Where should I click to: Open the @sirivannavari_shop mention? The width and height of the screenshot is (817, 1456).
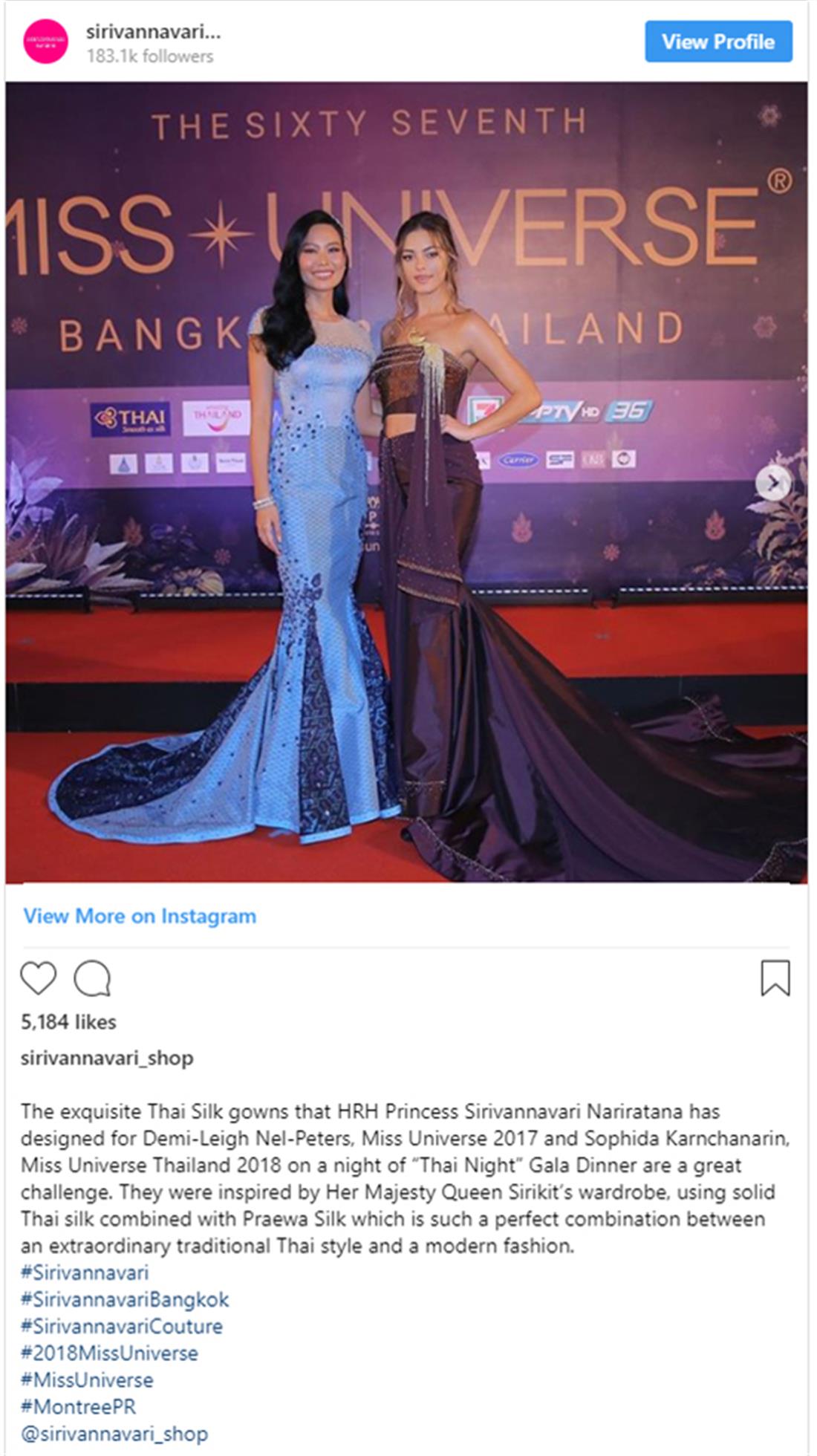(114, 1433)
